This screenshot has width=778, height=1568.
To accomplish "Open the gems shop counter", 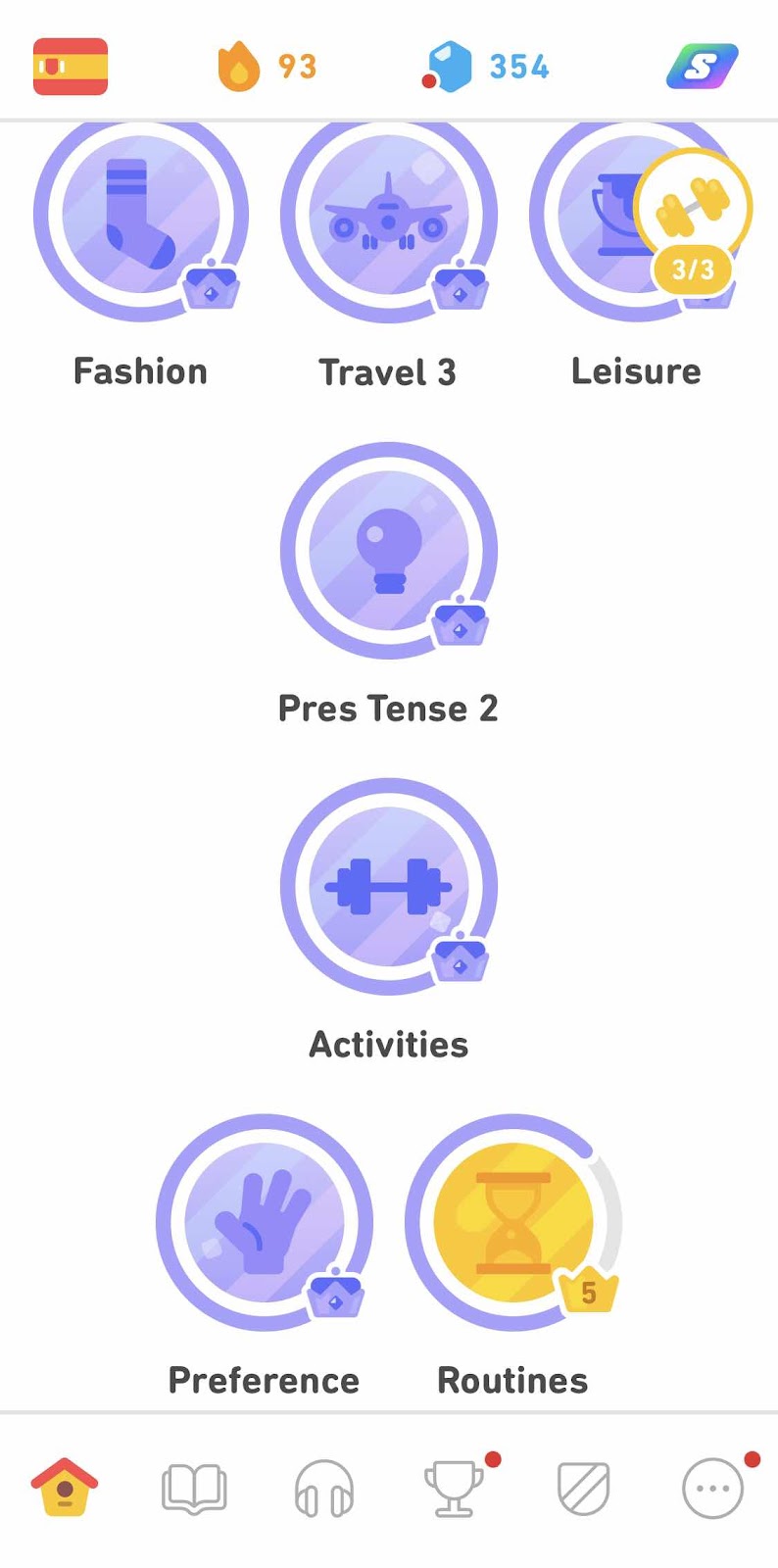I will pos(487,67).
